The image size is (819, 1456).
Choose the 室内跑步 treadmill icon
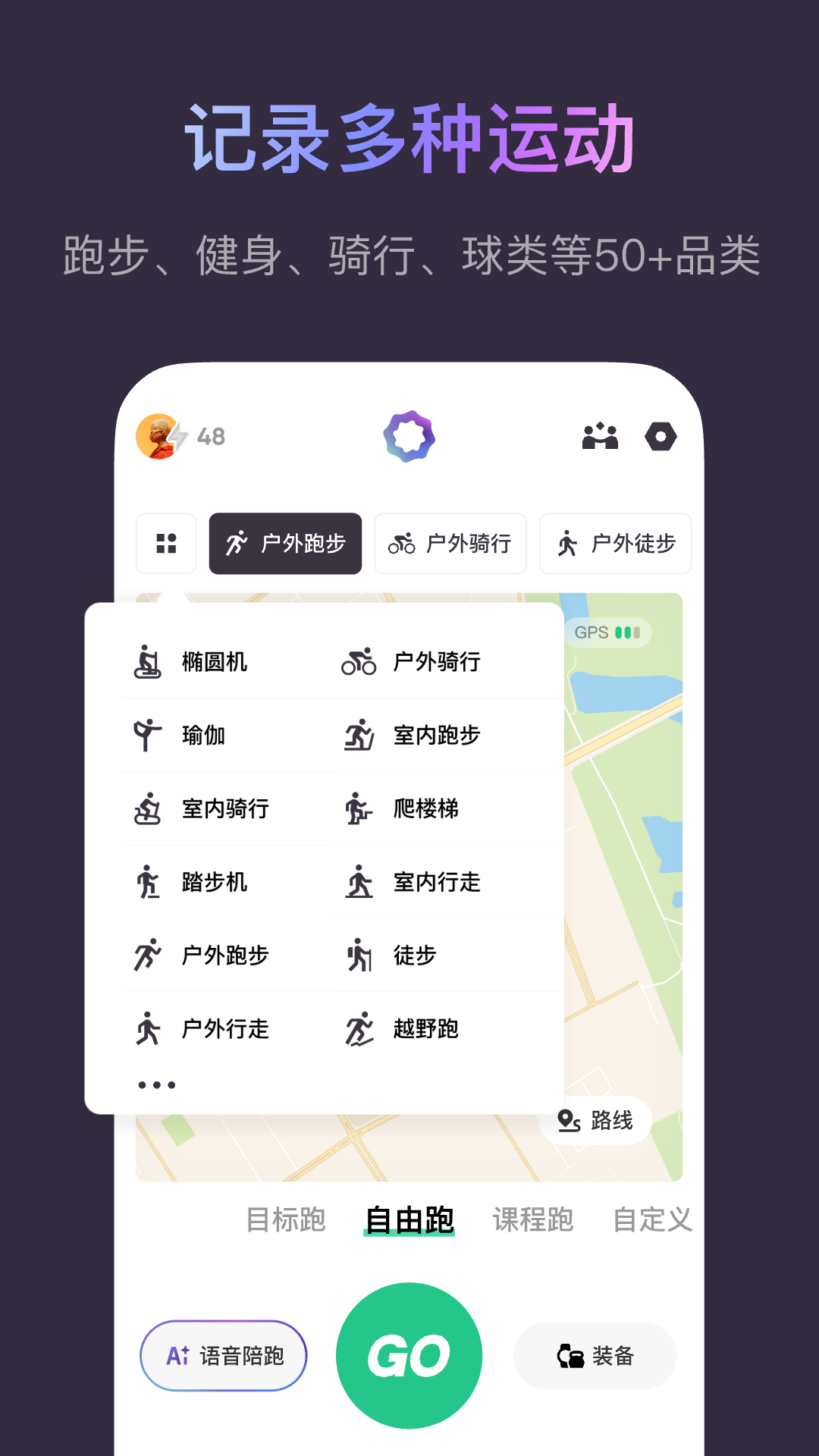[359, 734]
